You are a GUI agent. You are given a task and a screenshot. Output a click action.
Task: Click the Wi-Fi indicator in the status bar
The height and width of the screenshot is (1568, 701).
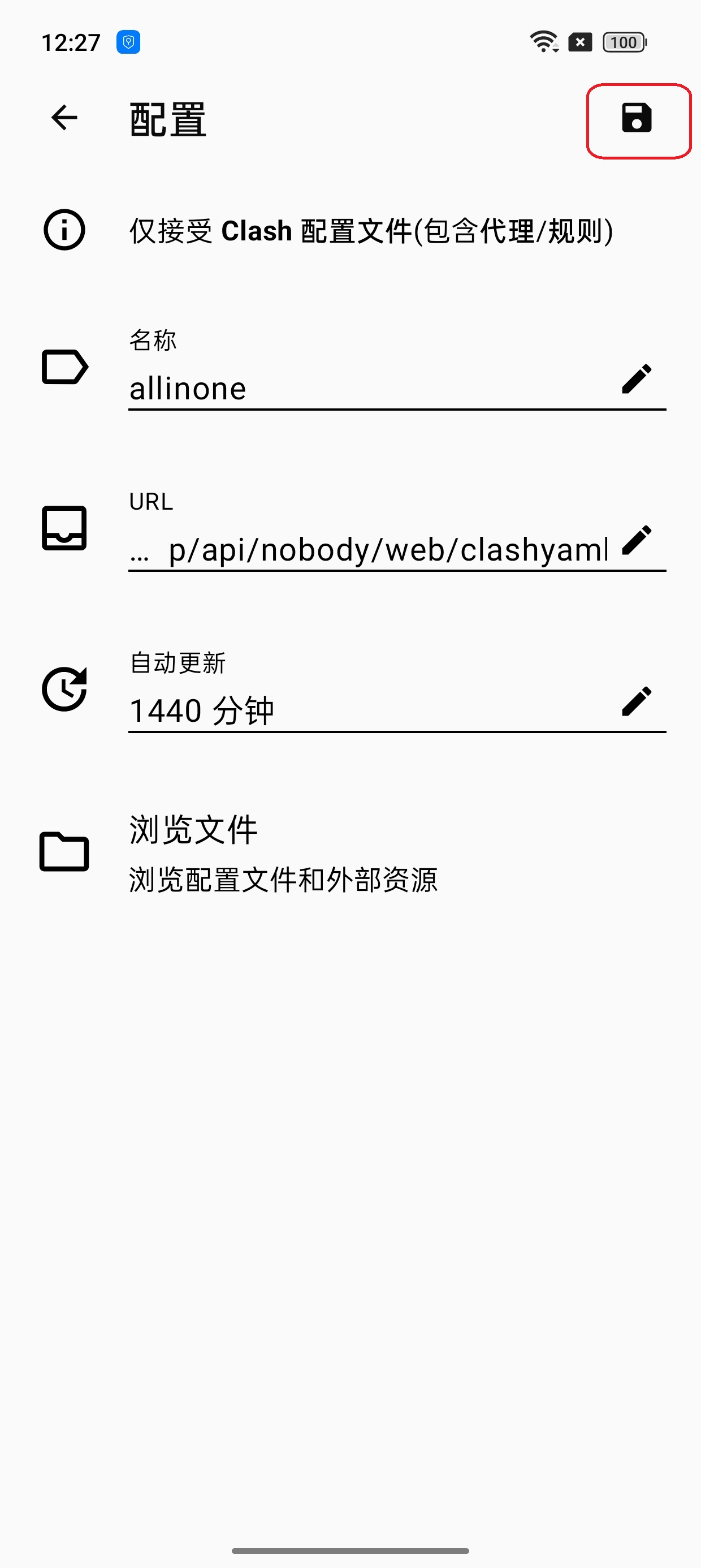click(543, 41)
